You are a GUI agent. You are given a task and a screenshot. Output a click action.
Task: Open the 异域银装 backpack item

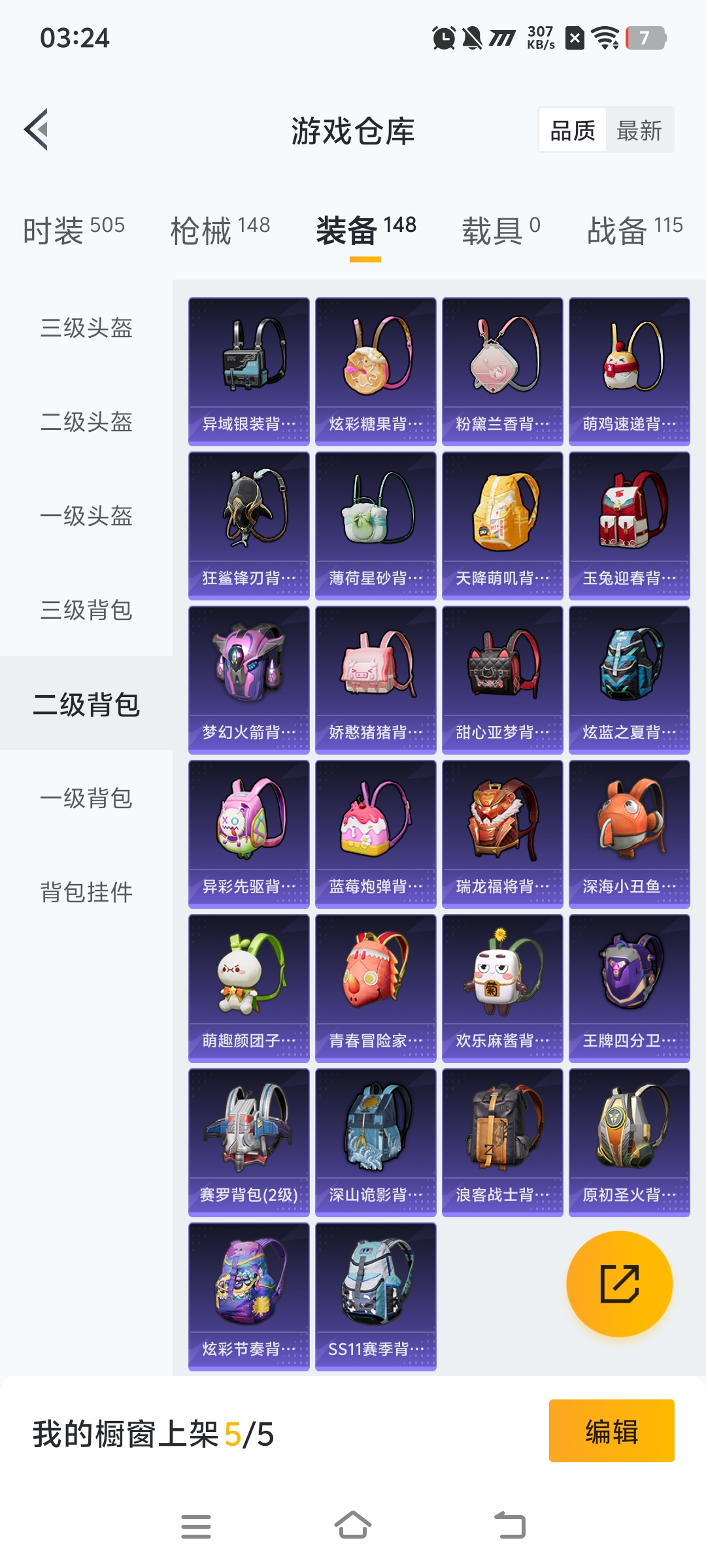(248, 371)
